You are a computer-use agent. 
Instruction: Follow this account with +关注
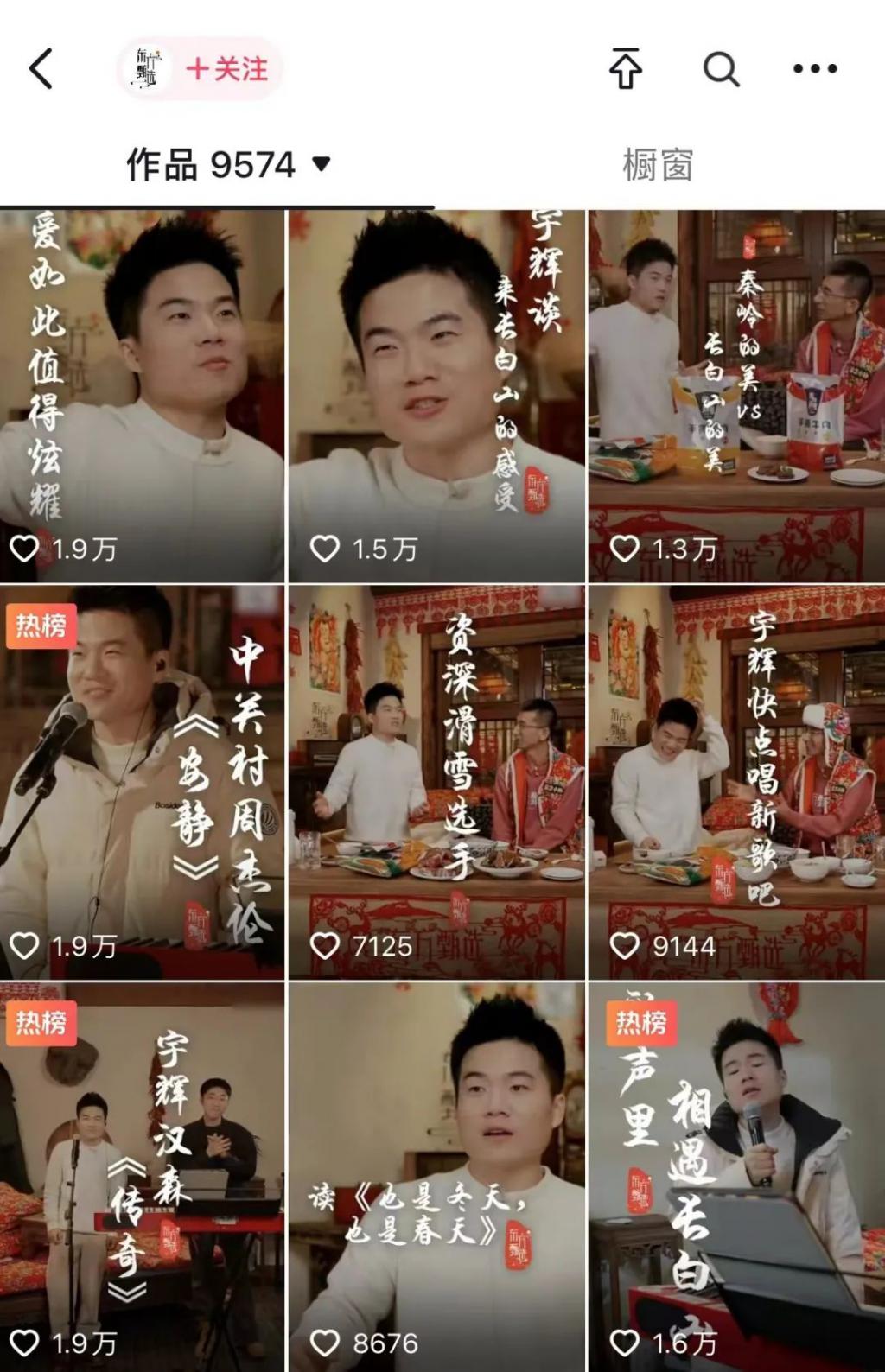(x=226, y=69)
